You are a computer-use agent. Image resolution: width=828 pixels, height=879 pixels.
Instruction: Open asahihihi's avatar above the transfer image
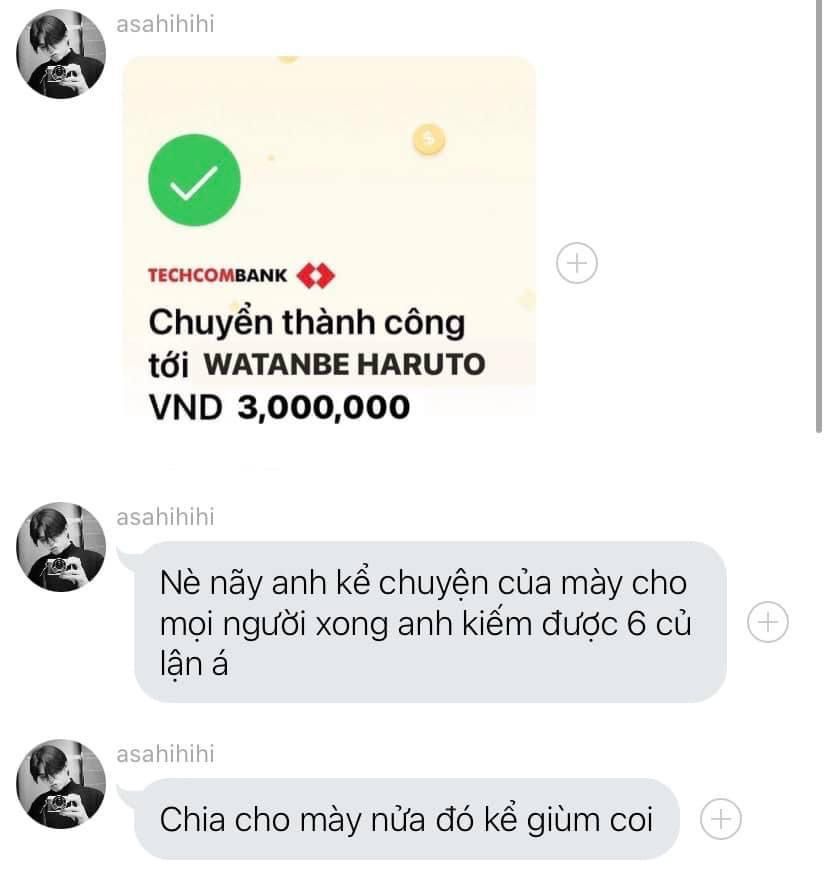pos(62,55)
